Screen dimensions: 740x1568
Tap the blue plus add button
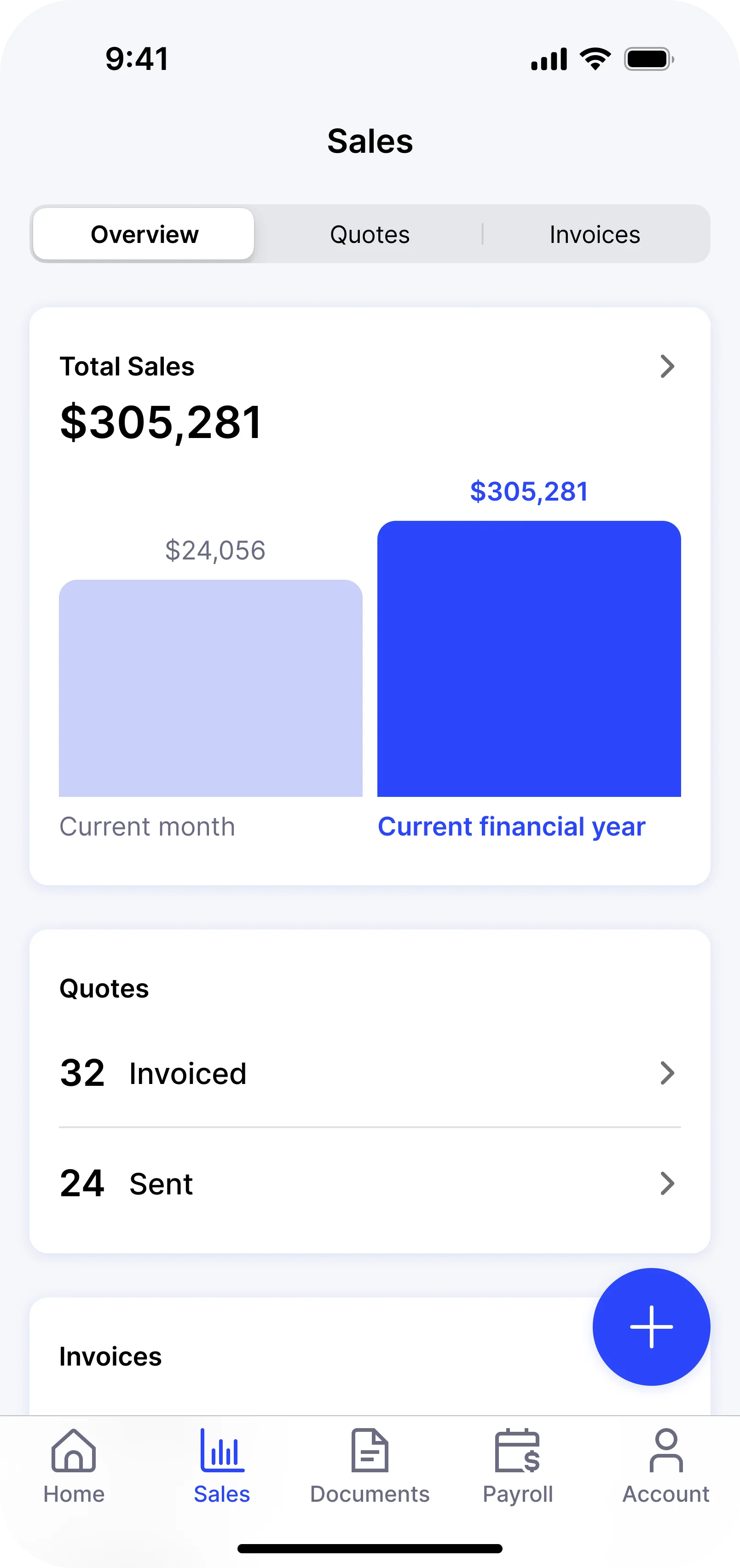coord(651,1327)
